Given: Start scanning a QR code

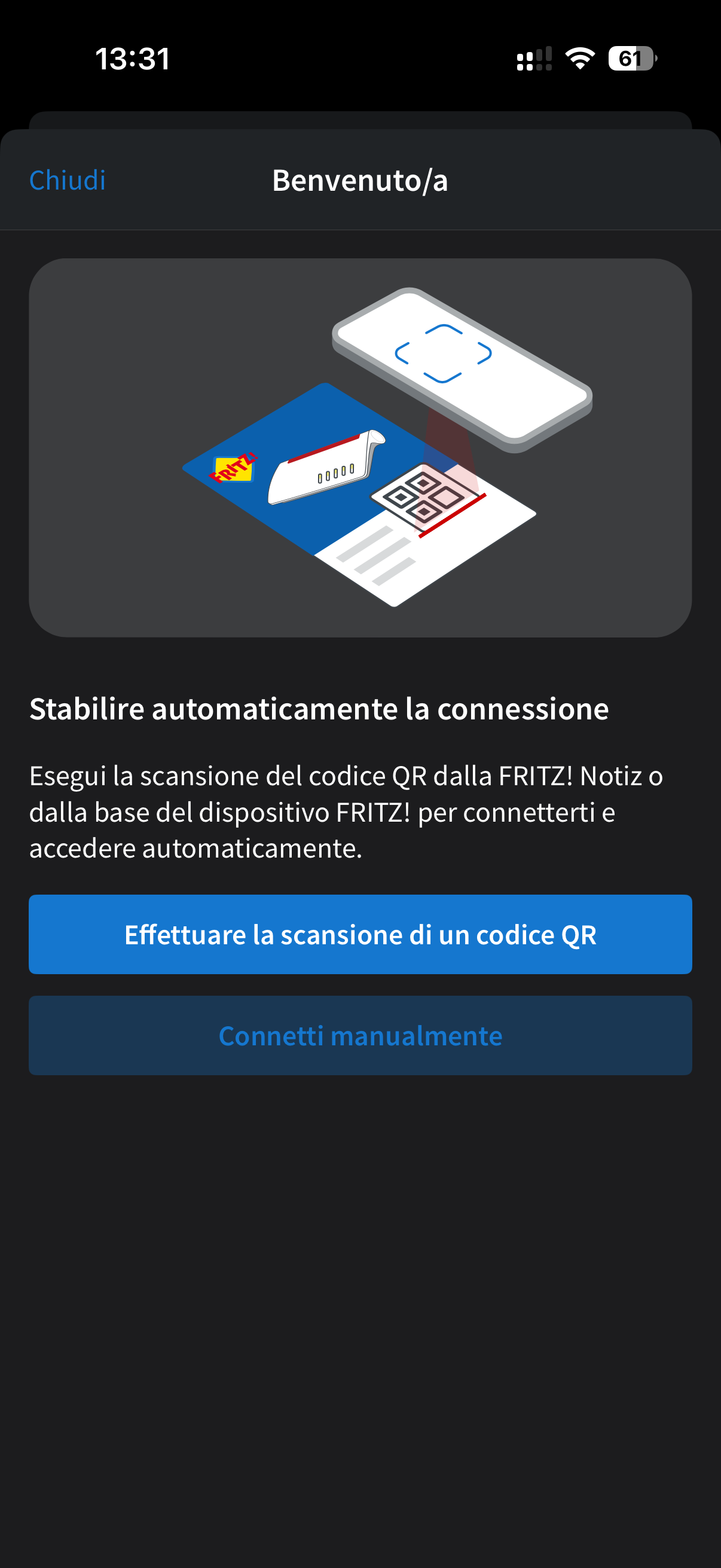Looking at the screenshot, I should (x=360, y=934).
